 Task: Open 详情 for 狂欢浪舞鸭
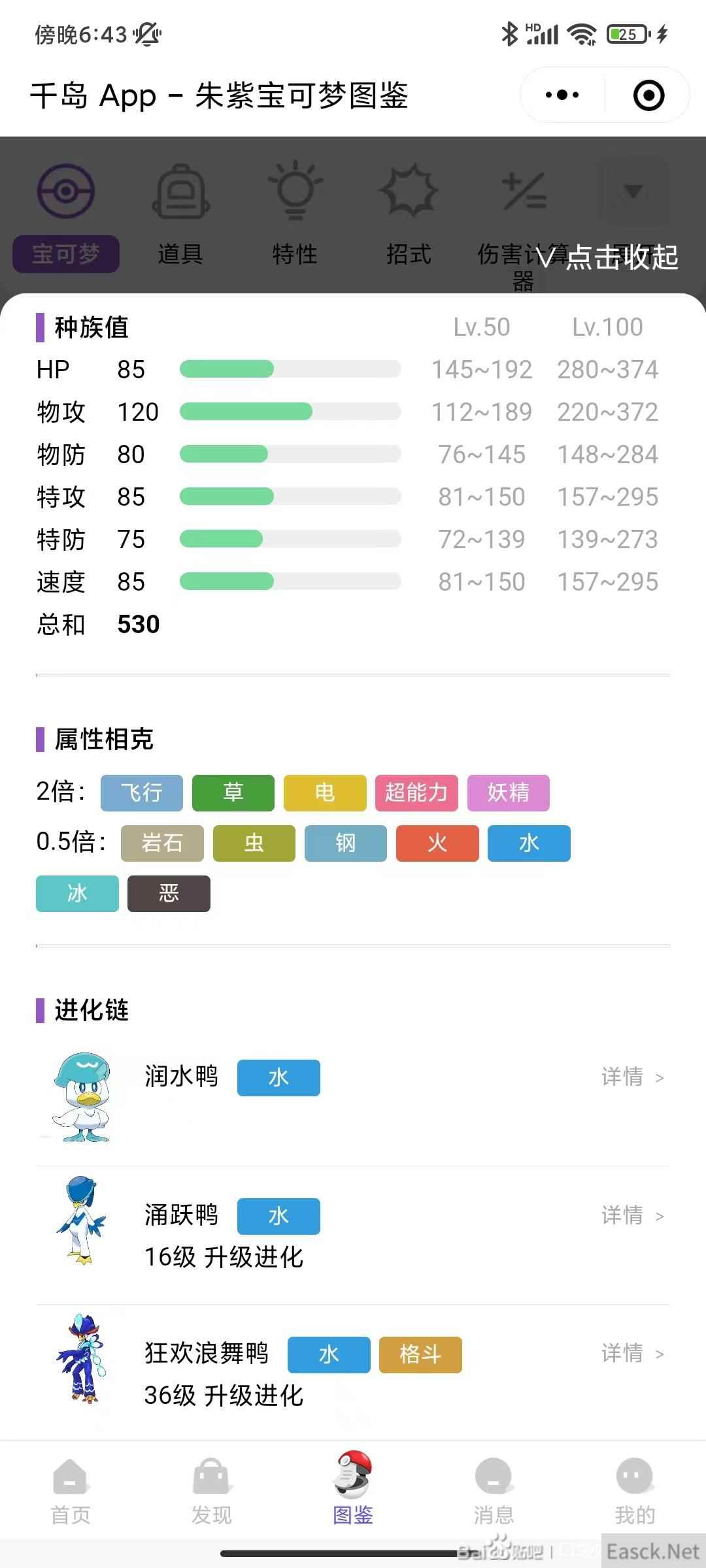tap(631, 1353)
